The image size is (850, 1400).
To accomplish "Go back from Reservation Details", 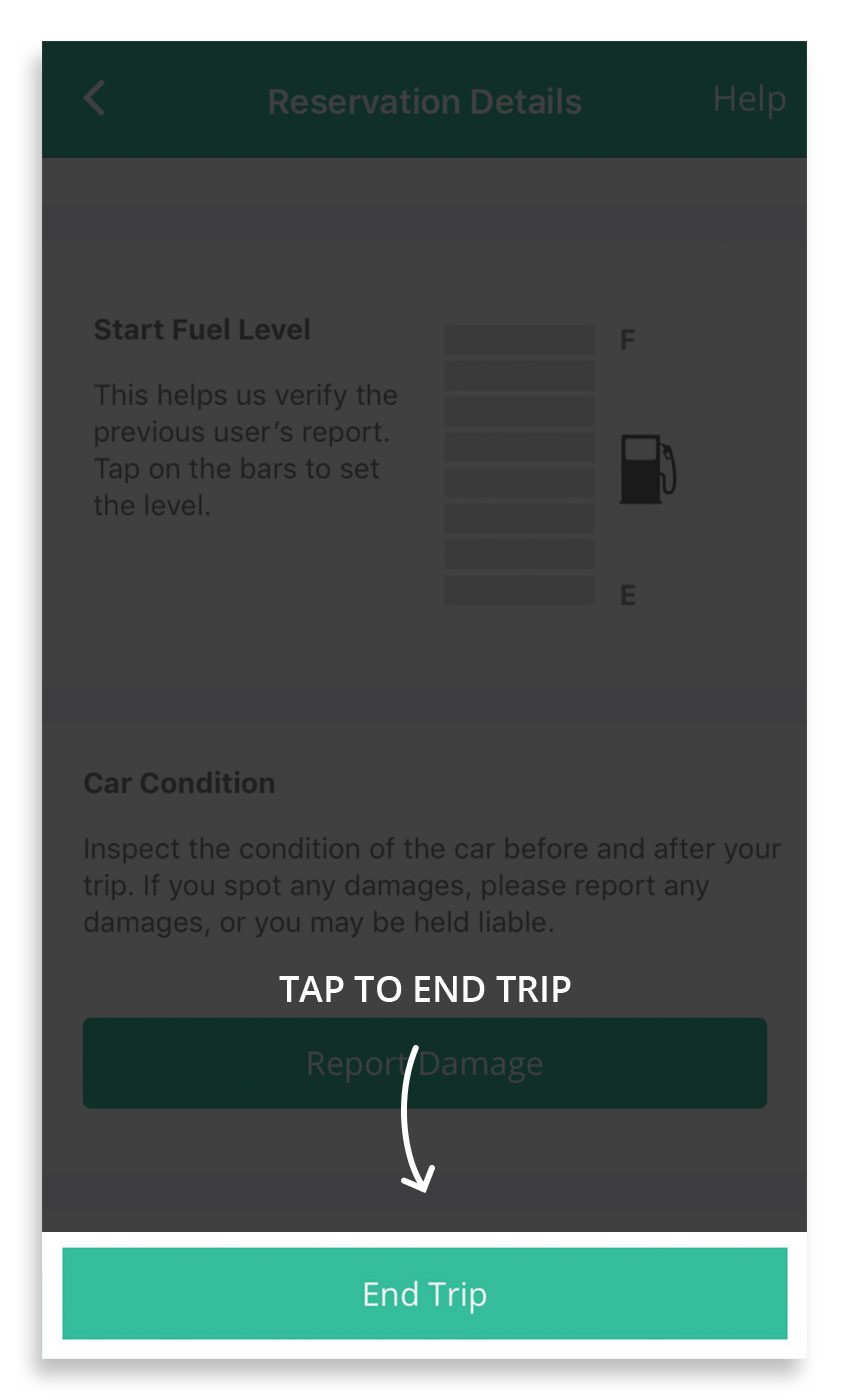I will click(95, 99).
